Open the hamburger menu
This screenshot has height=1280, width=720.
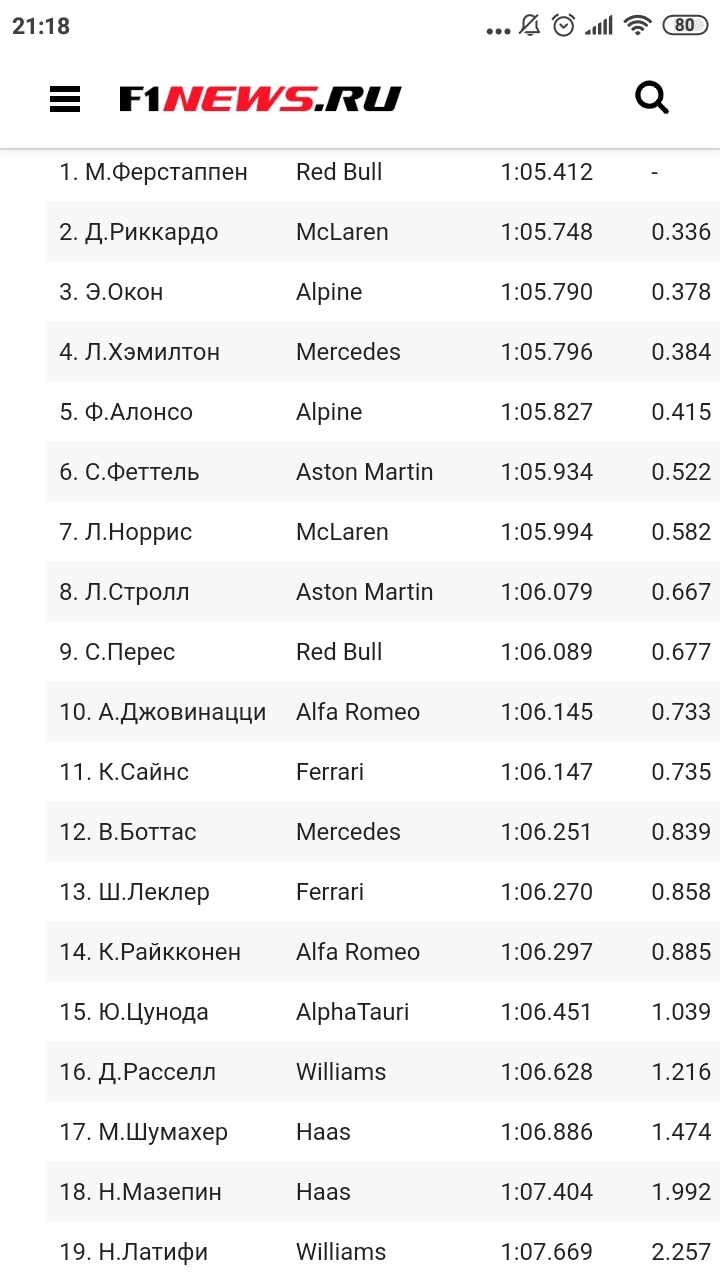click(64, 99)
